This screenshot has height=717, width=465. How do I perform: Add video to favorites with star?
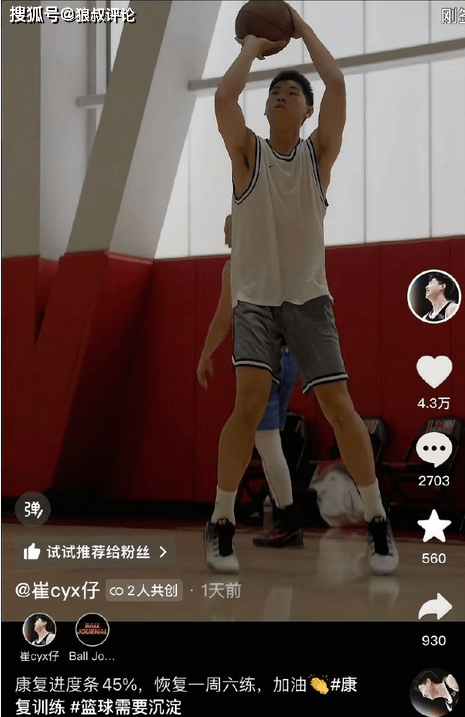point(434,527)
